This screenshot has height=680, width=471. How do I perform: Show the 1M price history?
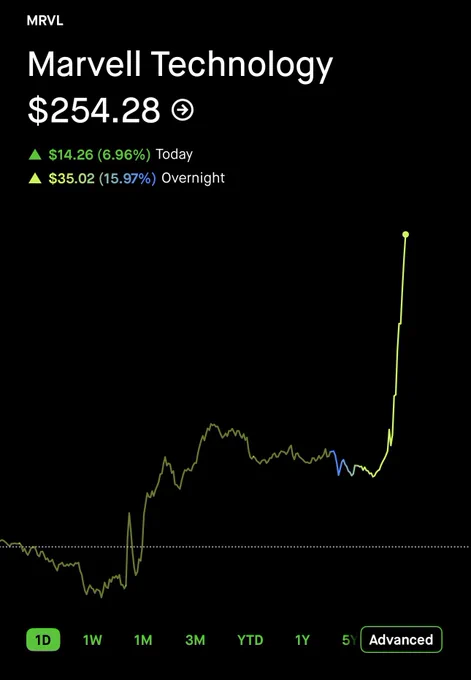pos(143,640)
